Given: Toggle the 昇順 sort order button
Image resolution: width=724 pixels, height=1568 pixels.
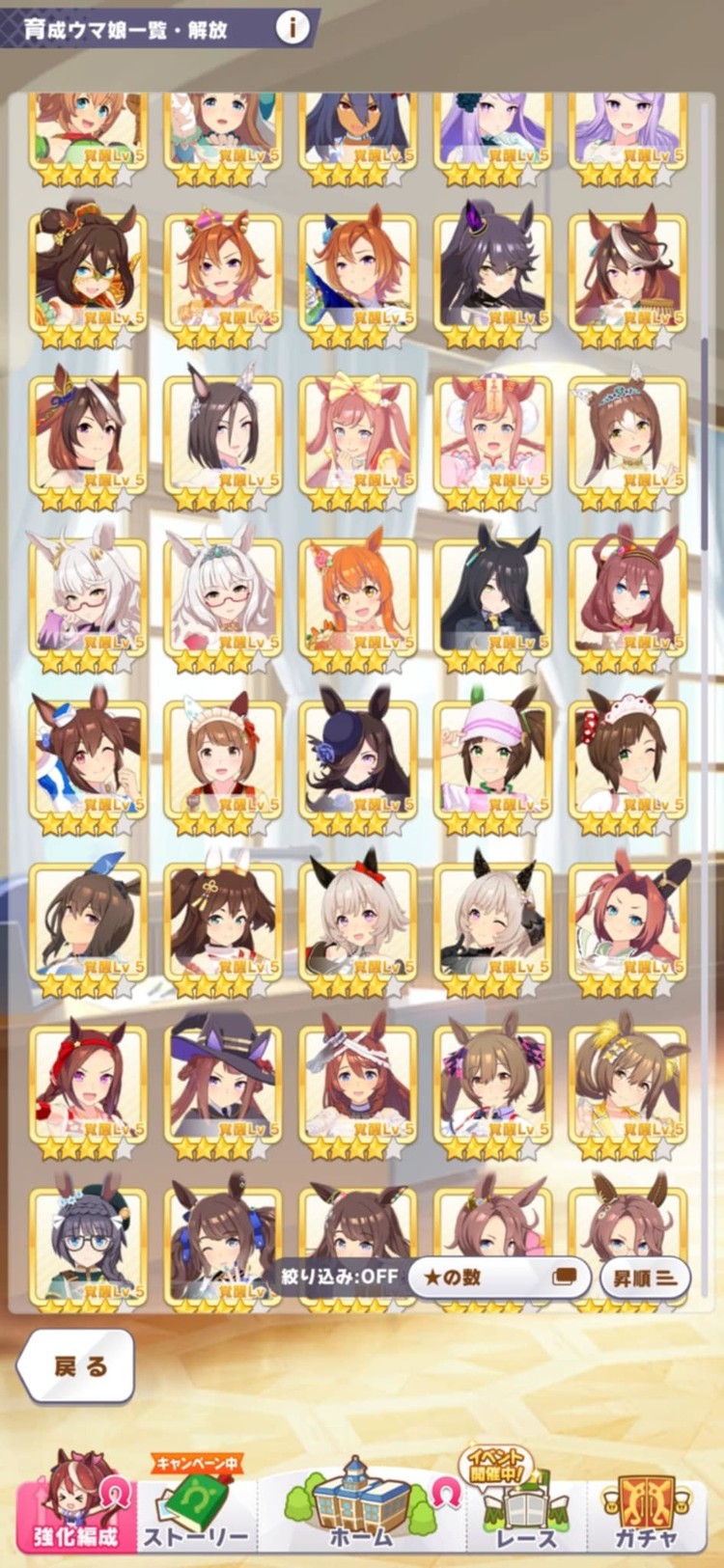Looking at the screenshot, I should (x=645, y=1277).
